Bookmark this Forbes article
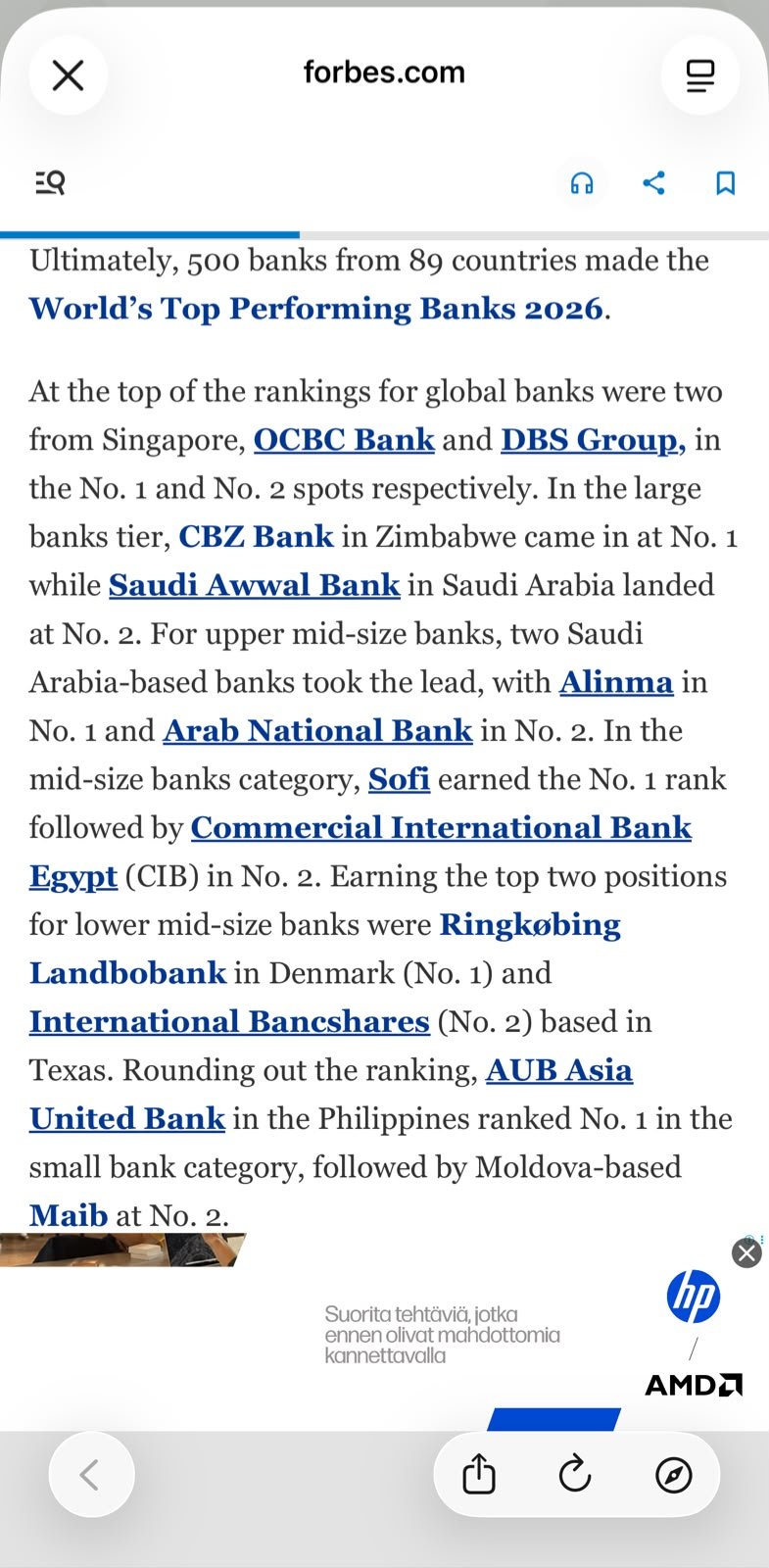Screen dimensions: 769x1568 725,182
